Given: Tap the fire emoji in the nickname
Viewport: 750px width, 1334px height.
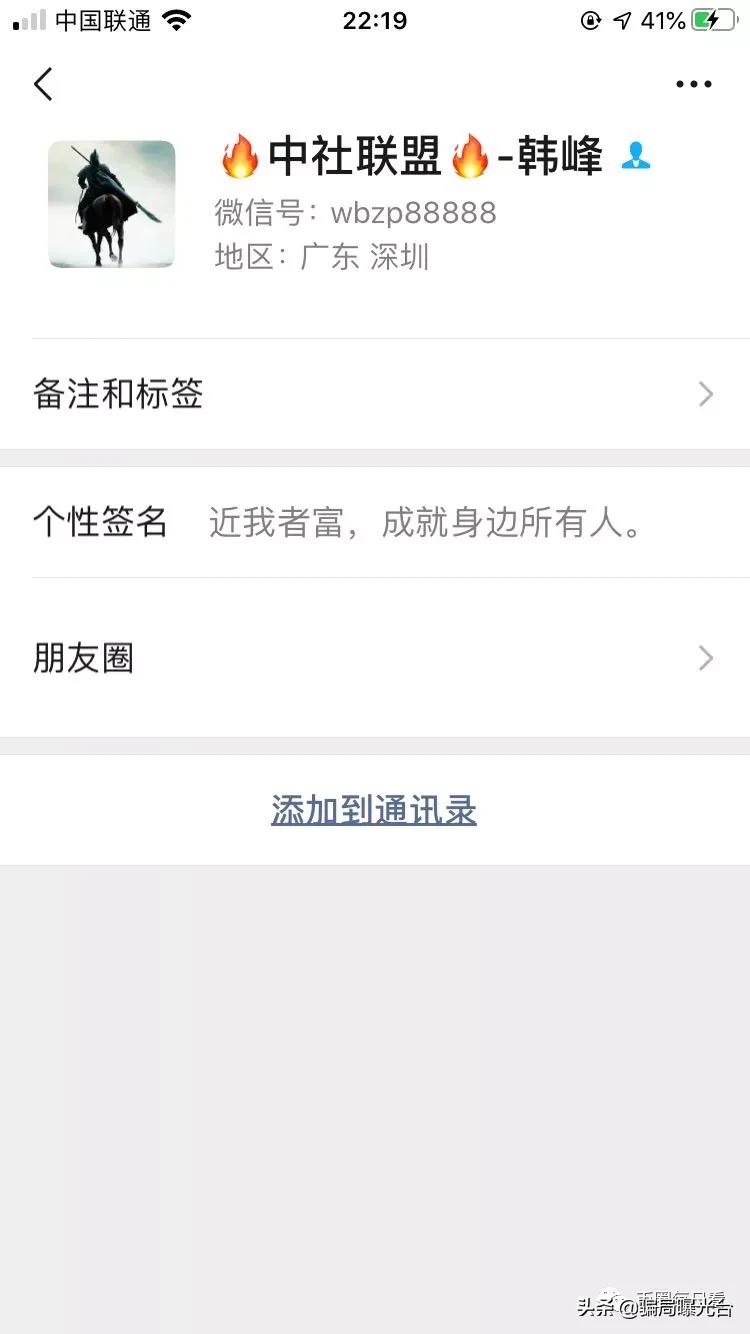Looking at the screenshot, I should (x=239, y=155).
